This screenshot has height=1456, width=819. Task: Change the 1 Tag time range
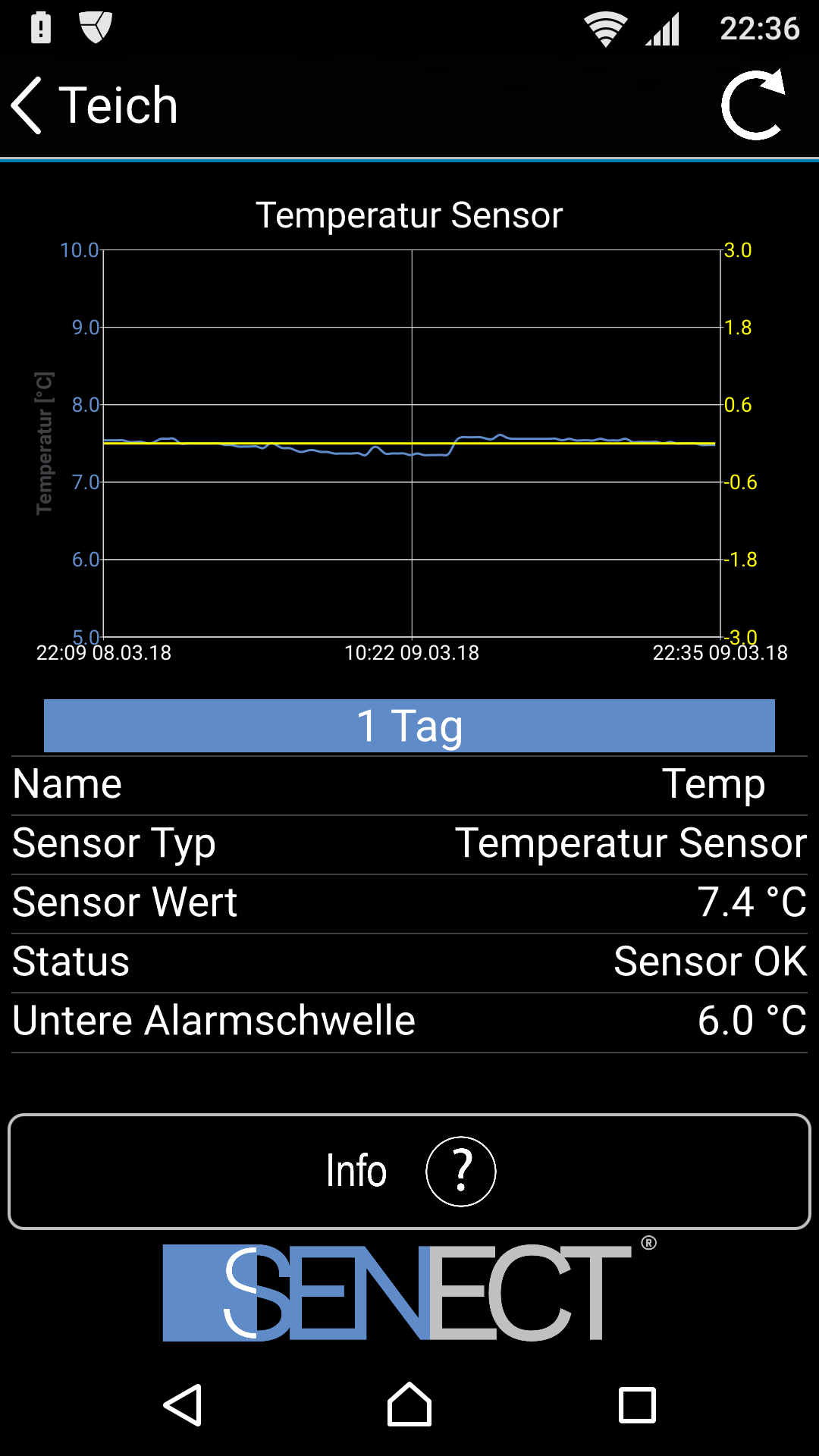pos(409,726)
